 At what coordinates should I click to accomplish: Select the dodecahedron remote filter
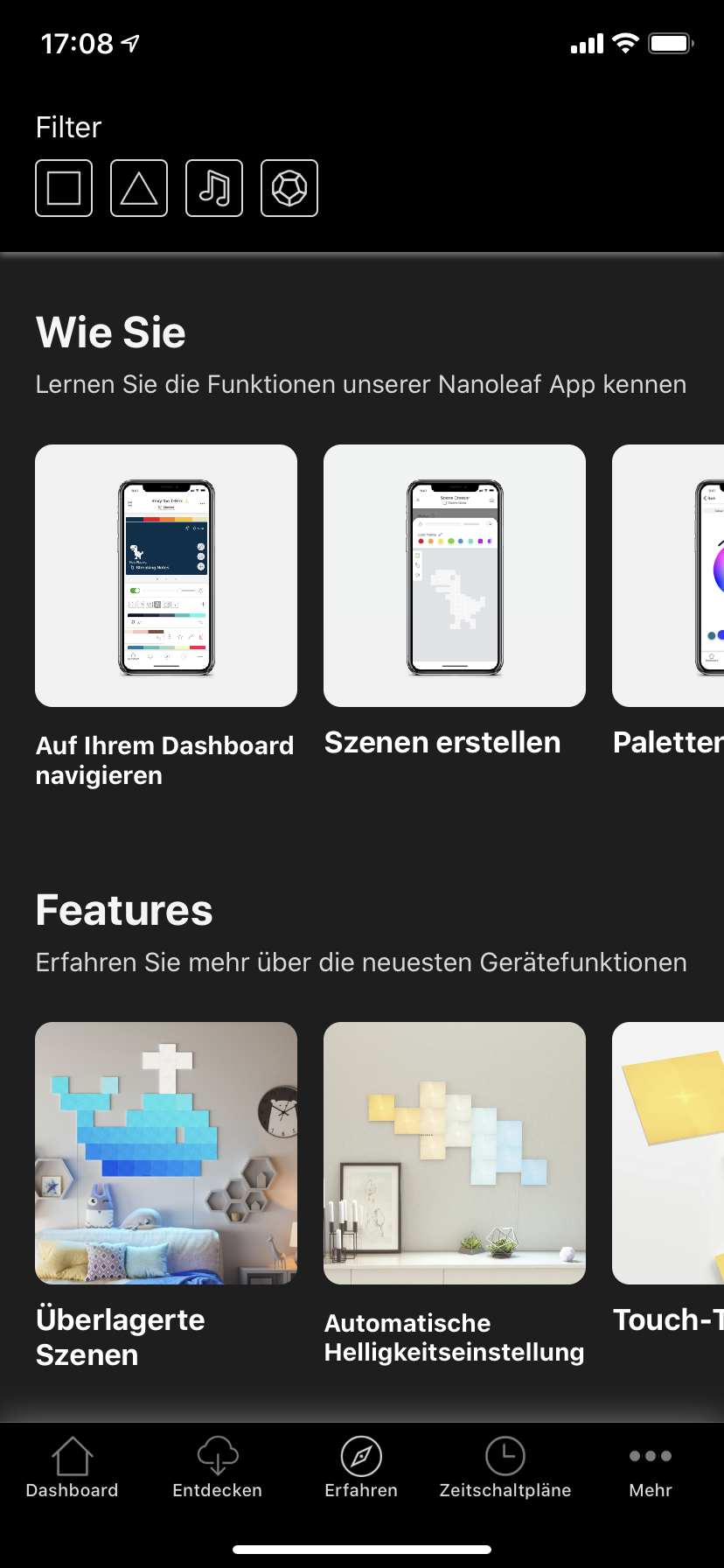click(289, 188)
